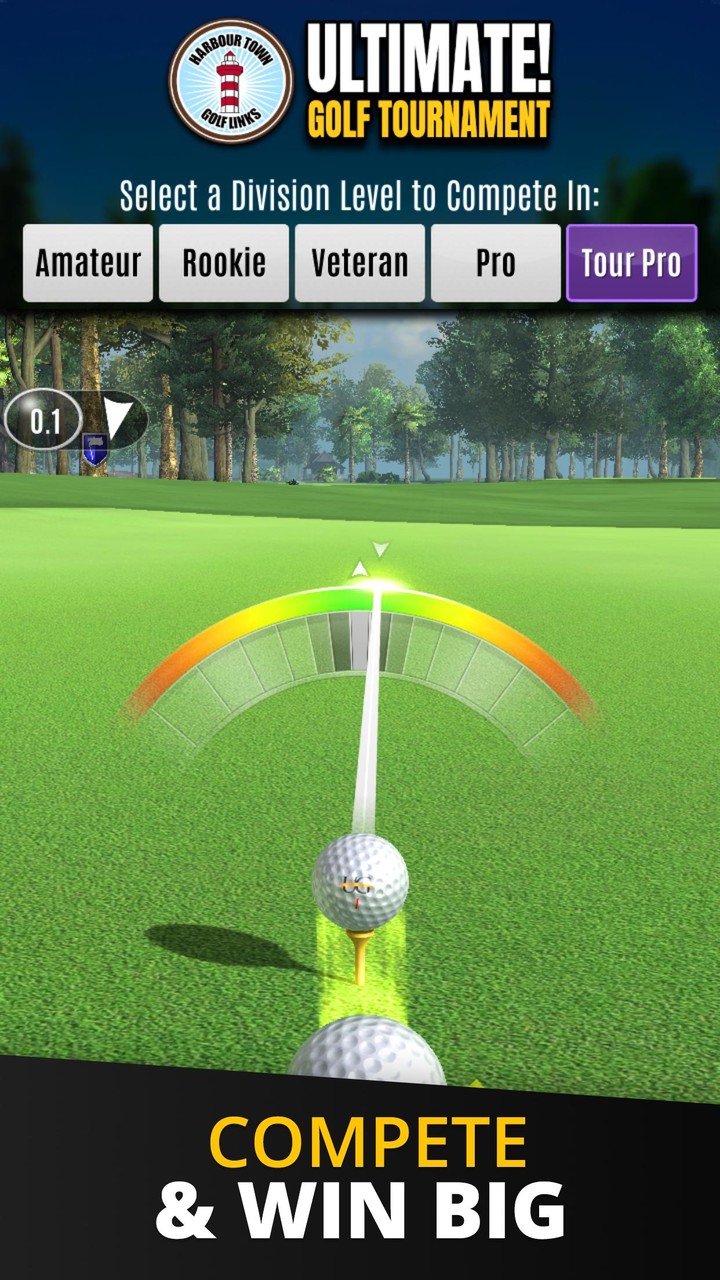The image size is (720, 1280).
Task: Select the Tour Pro division
Action: [630, 264]
